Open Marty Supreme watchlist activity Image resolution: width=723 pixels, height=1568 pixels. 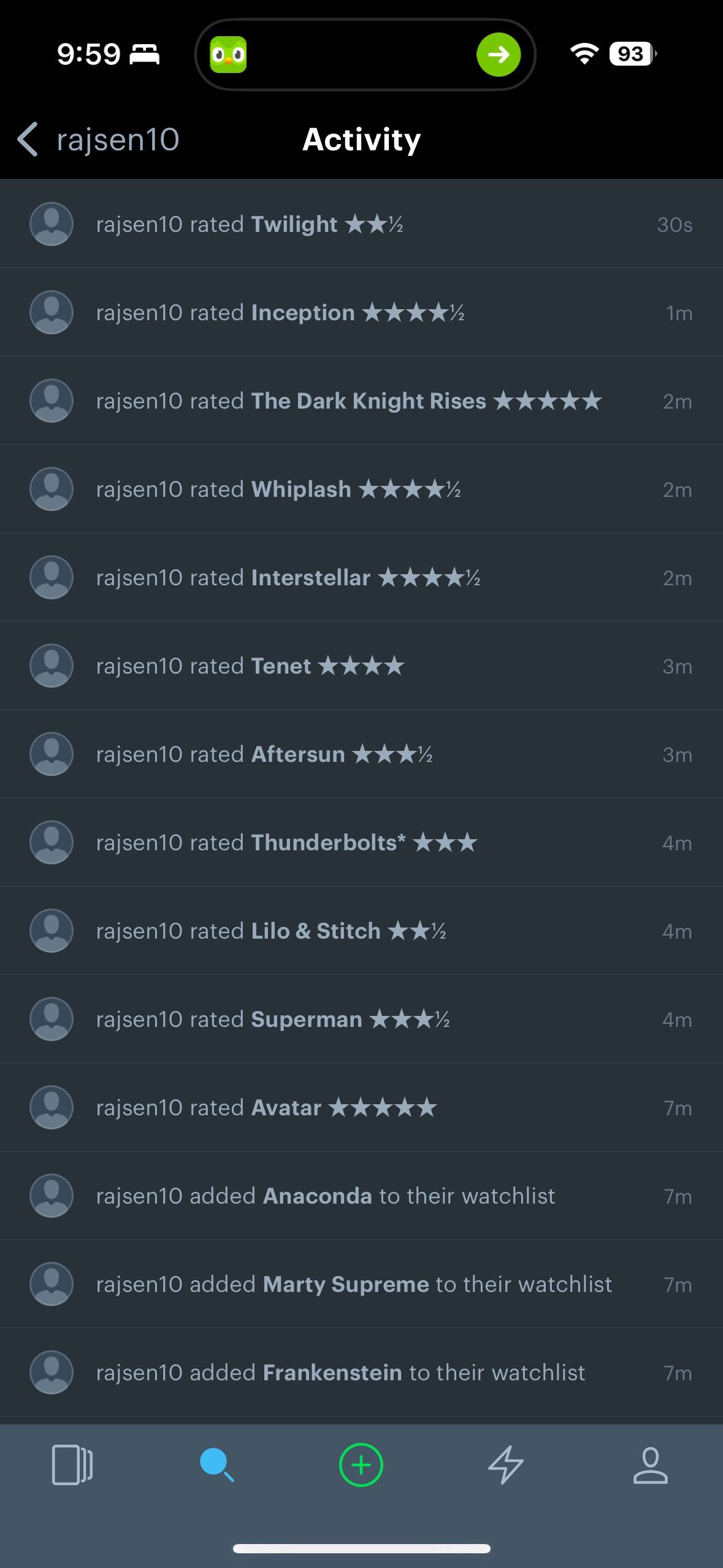[361, 1284]
